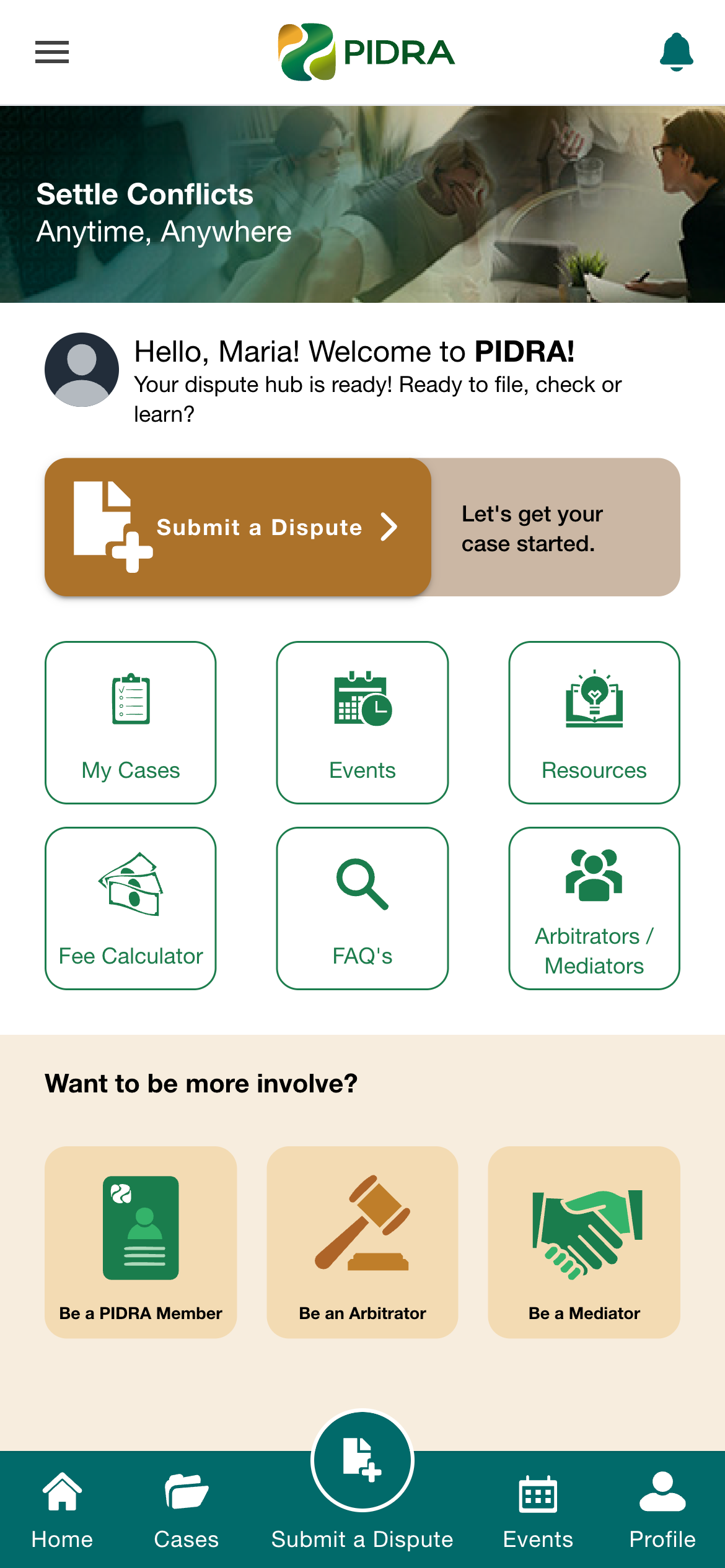
Task: Switch to the Cases tab
Action: click(187, 1511)
